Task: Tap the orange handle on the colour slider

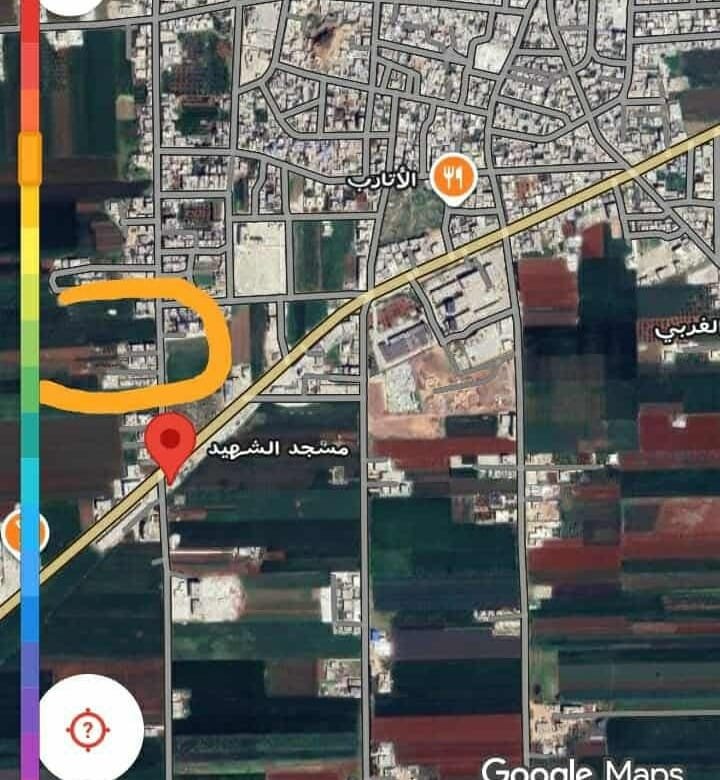Action: pos(30,158)
